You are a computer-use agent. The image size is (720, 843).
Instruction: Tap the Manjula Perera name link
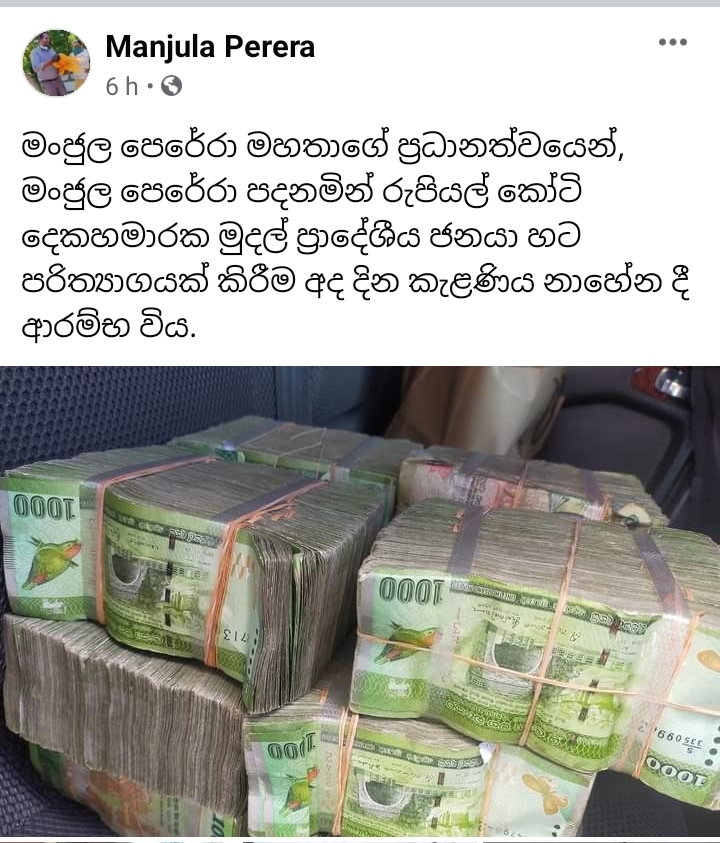pos(210,46)
